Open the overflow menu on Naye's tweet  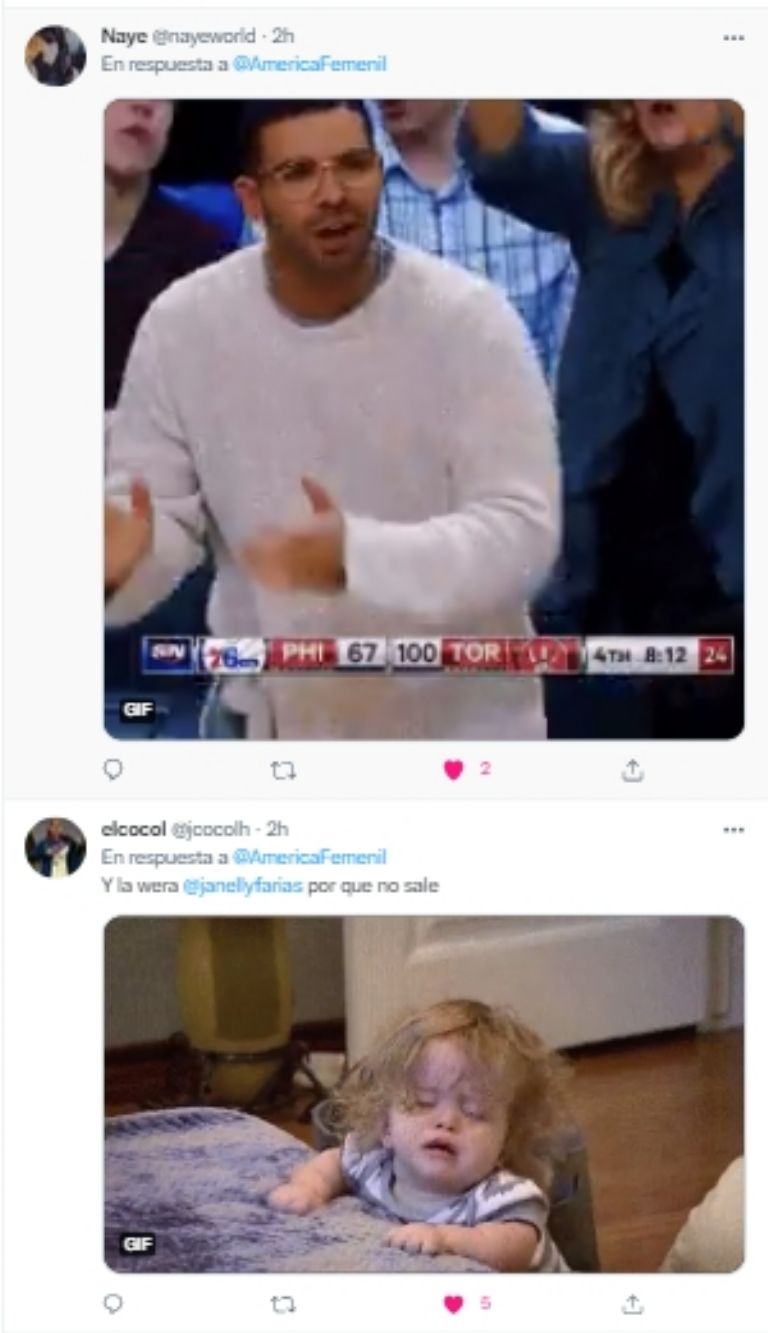coord(733,38)
